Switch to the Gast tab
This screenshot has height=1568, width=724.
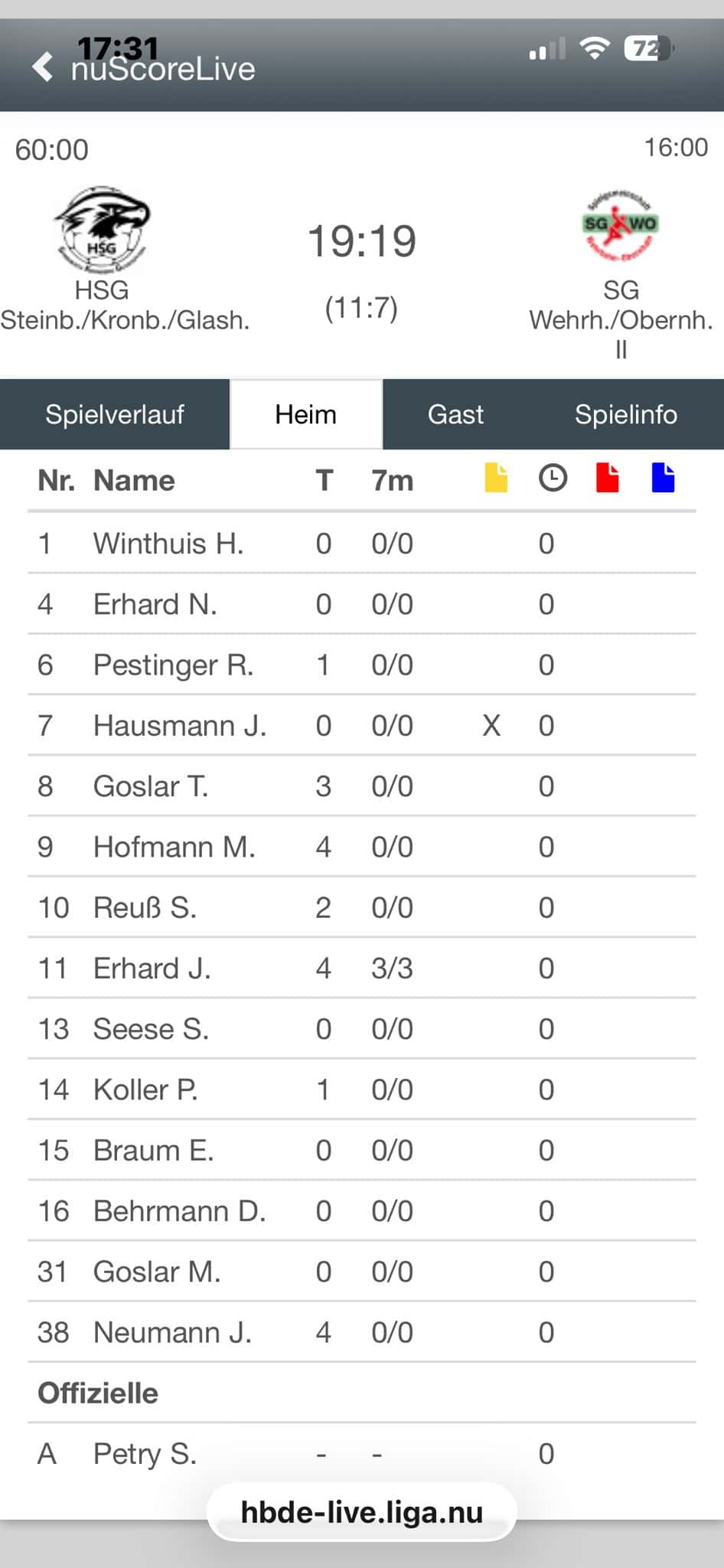tap(455, 414)
